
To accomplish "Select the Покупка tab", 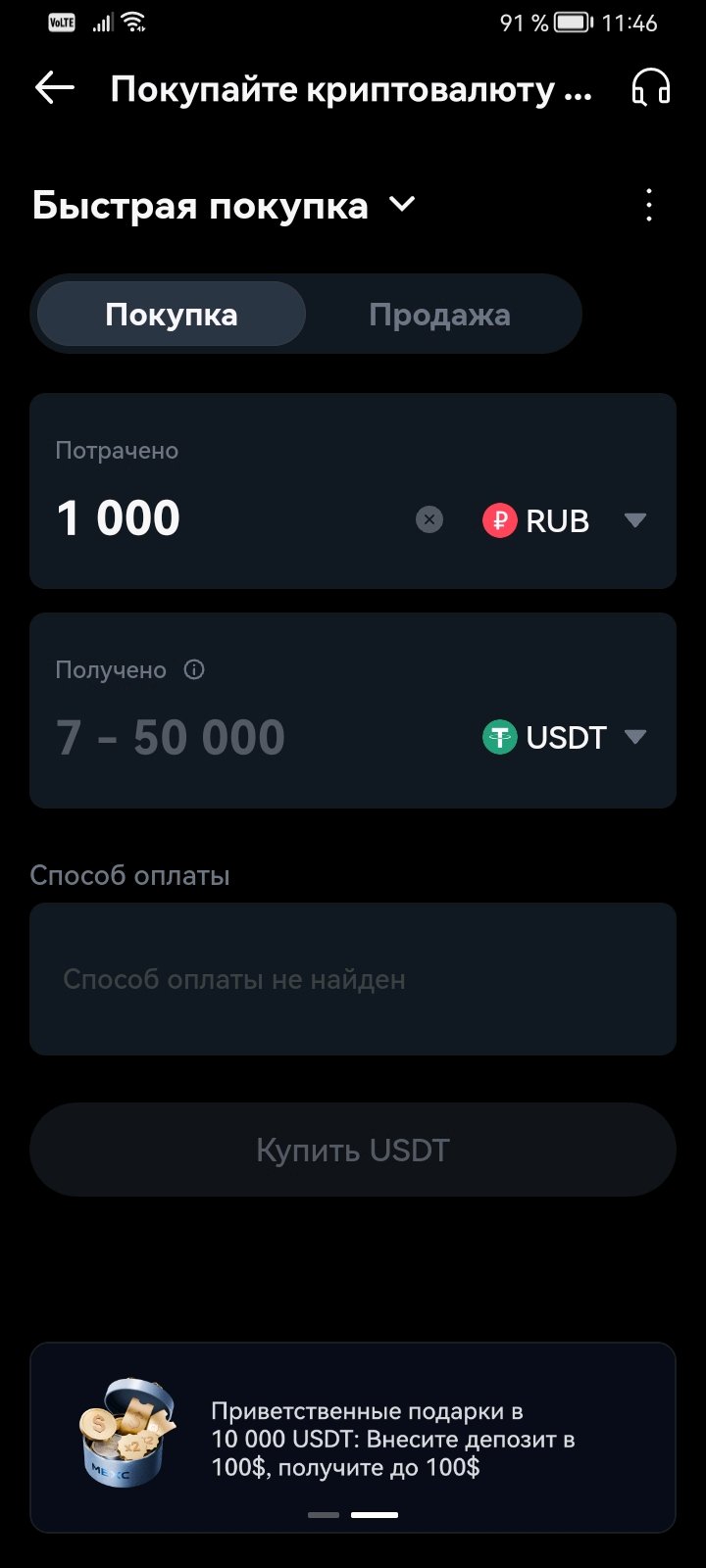I will pos(172,315).
